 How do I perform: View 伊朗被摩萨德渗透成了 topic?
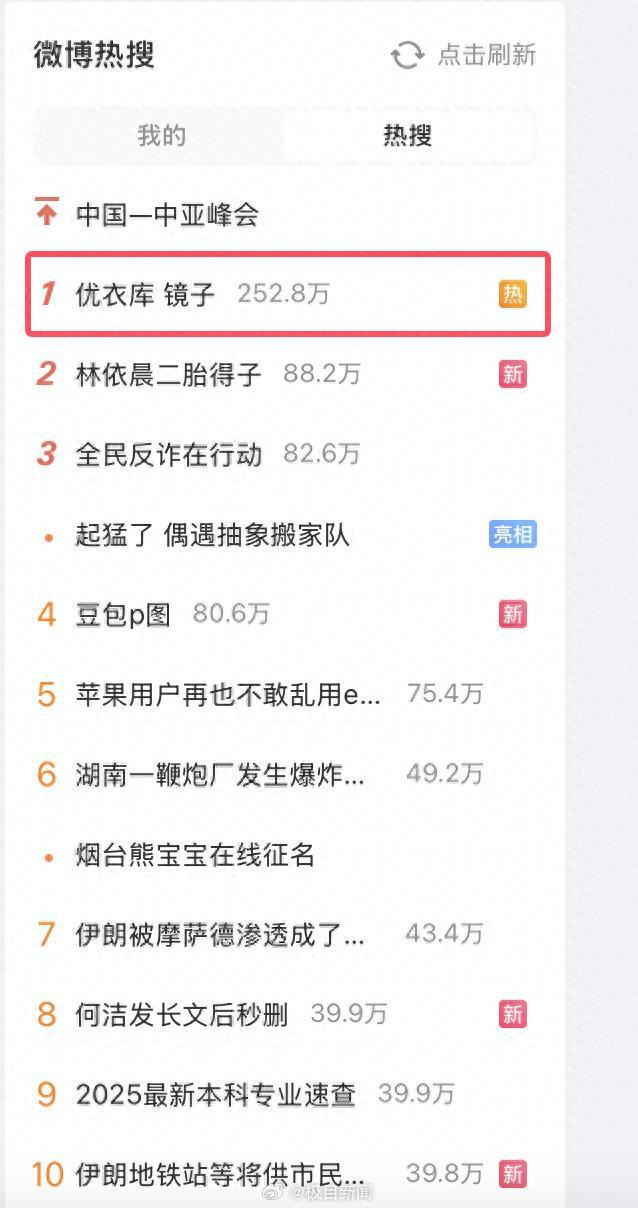pyautogui.click(x=220, y=934)
